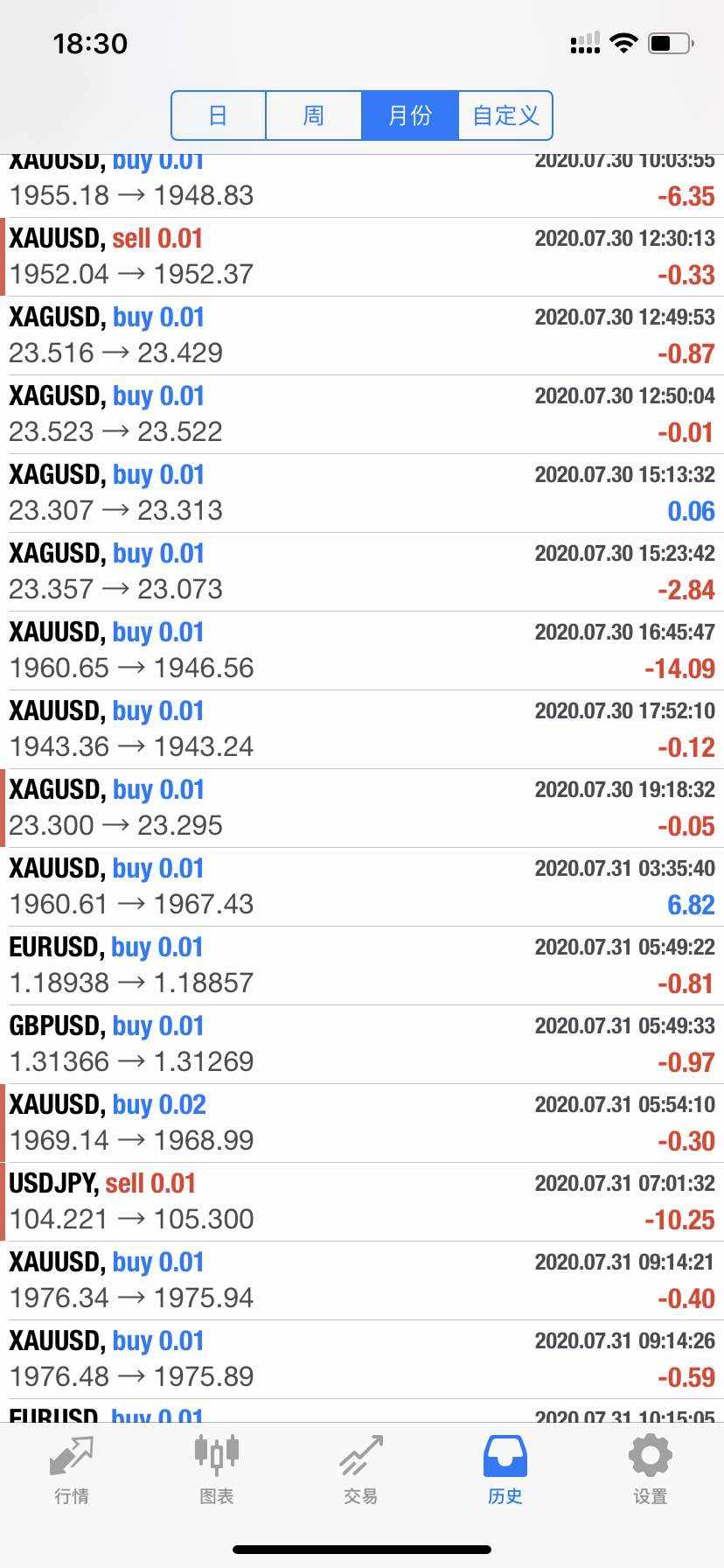
Task: Tap the 历史 history tab
Action: click(505, 1470)
